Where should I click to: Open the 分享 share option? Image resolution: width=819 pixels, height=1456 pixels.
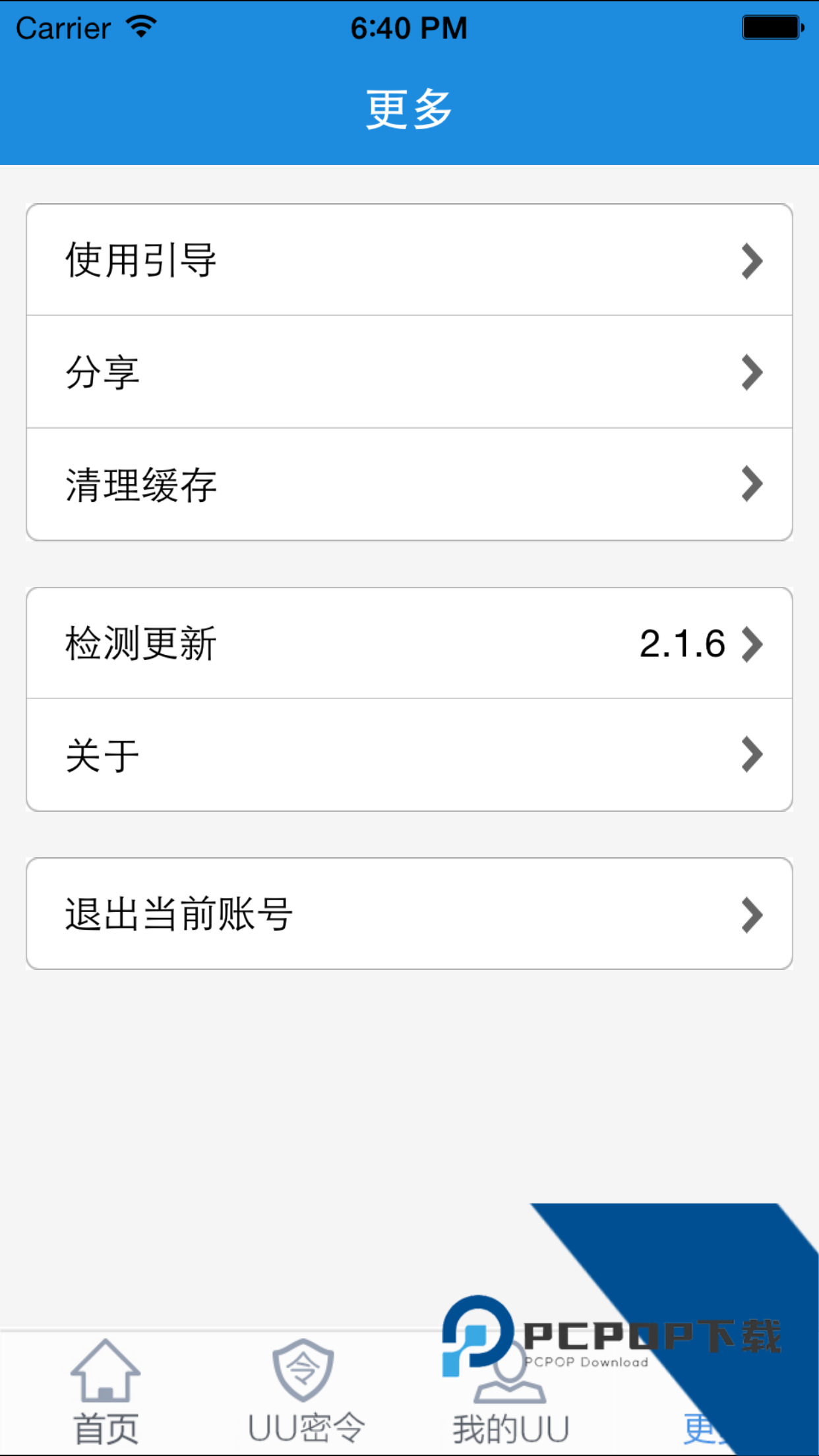[x=409, y=372]
